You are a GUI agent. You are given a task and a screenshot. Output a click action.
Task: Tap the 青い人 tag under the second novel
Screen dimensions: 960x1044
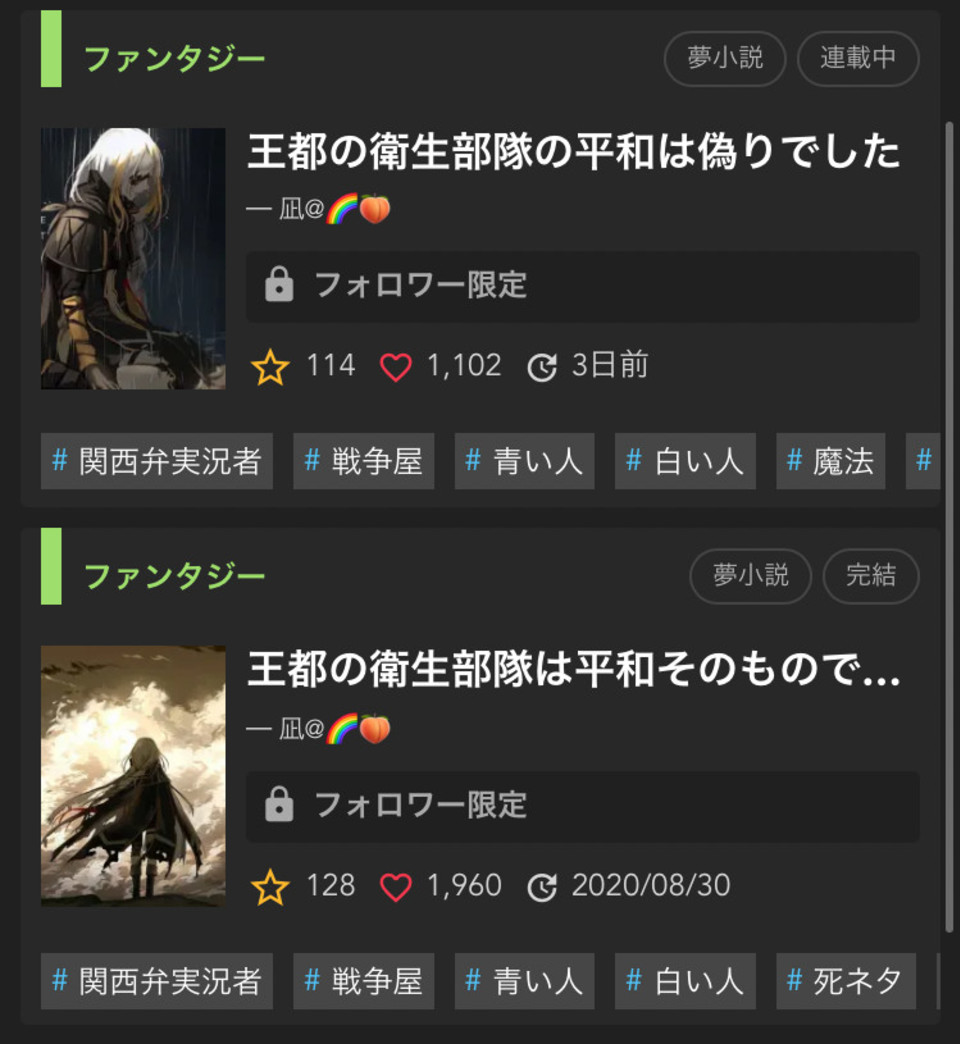pos(524,981)
